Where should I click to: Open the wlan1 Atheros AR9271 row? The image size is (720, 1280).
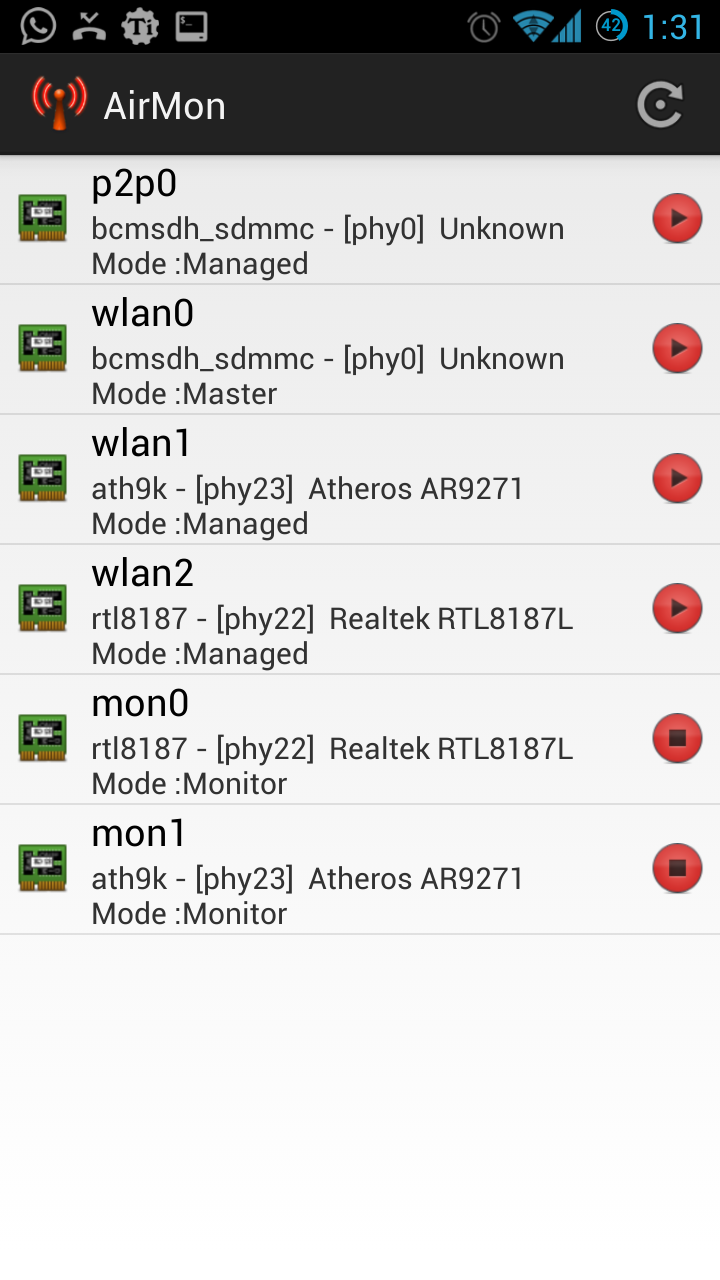(330, 481)
